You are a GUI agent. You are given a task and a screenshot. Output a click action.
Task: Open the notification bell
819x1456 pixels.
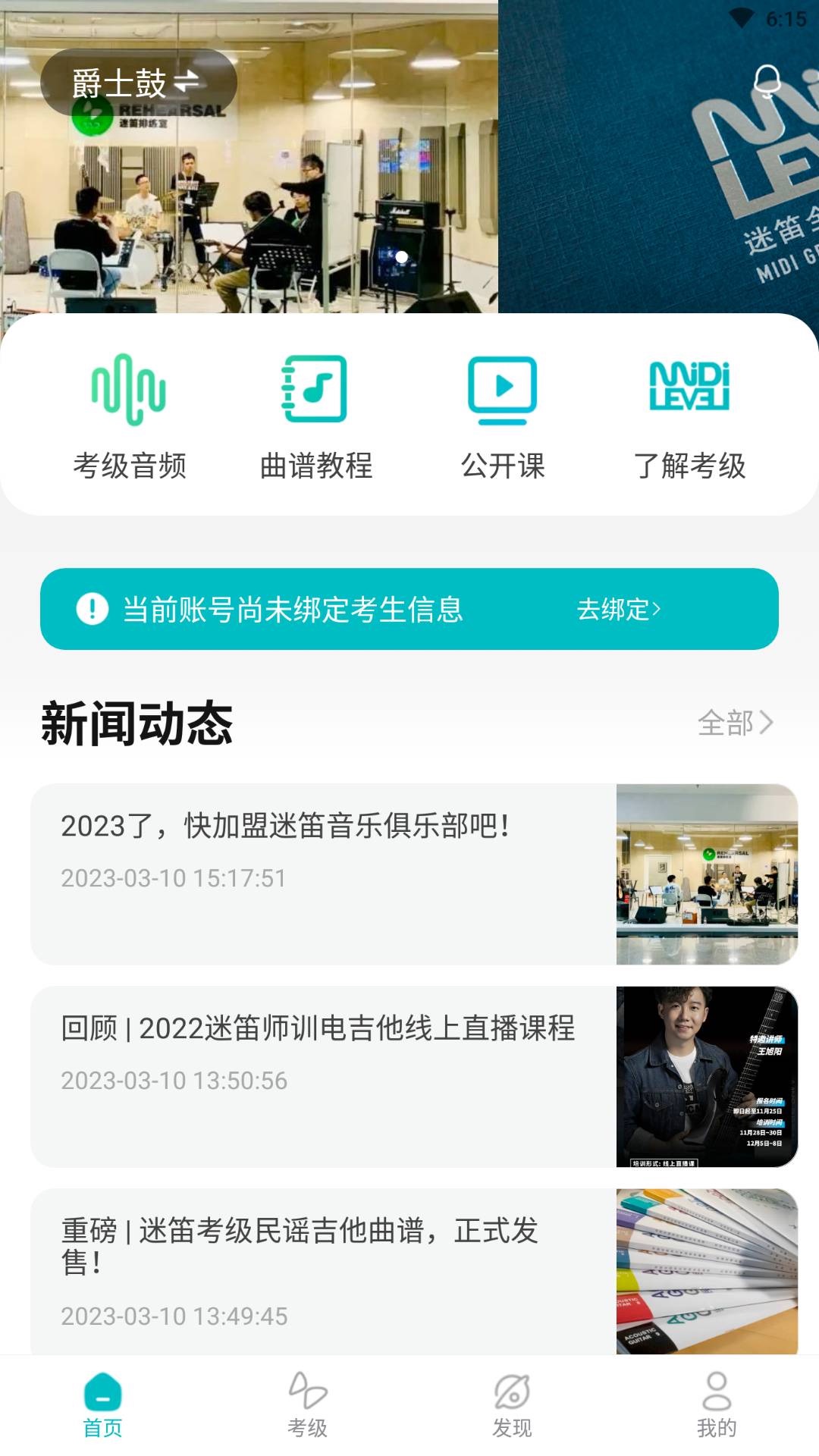click(768, 80)
